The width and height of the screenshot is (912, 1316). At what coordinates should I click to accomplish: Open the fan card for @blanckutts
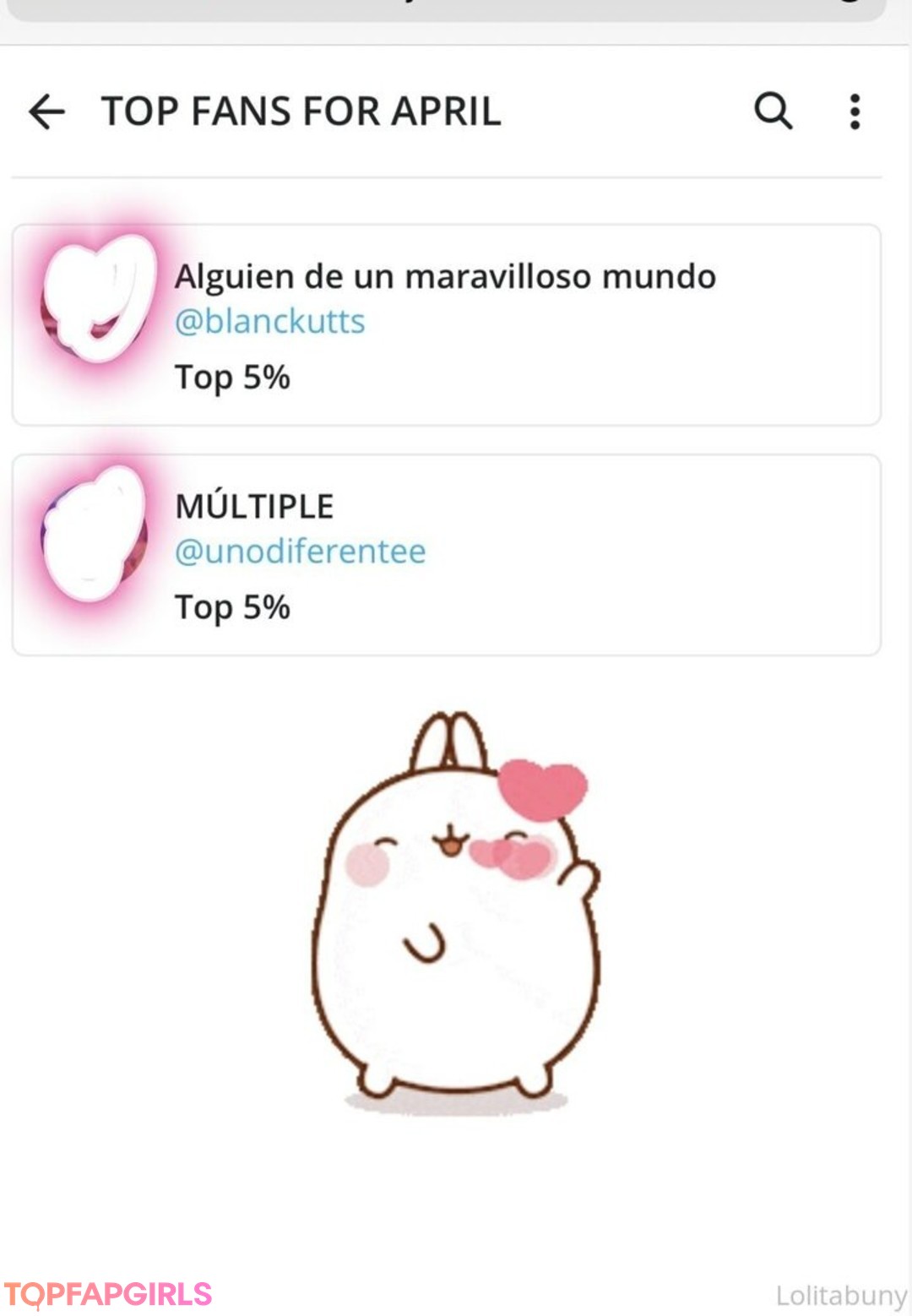click(446, 325)
